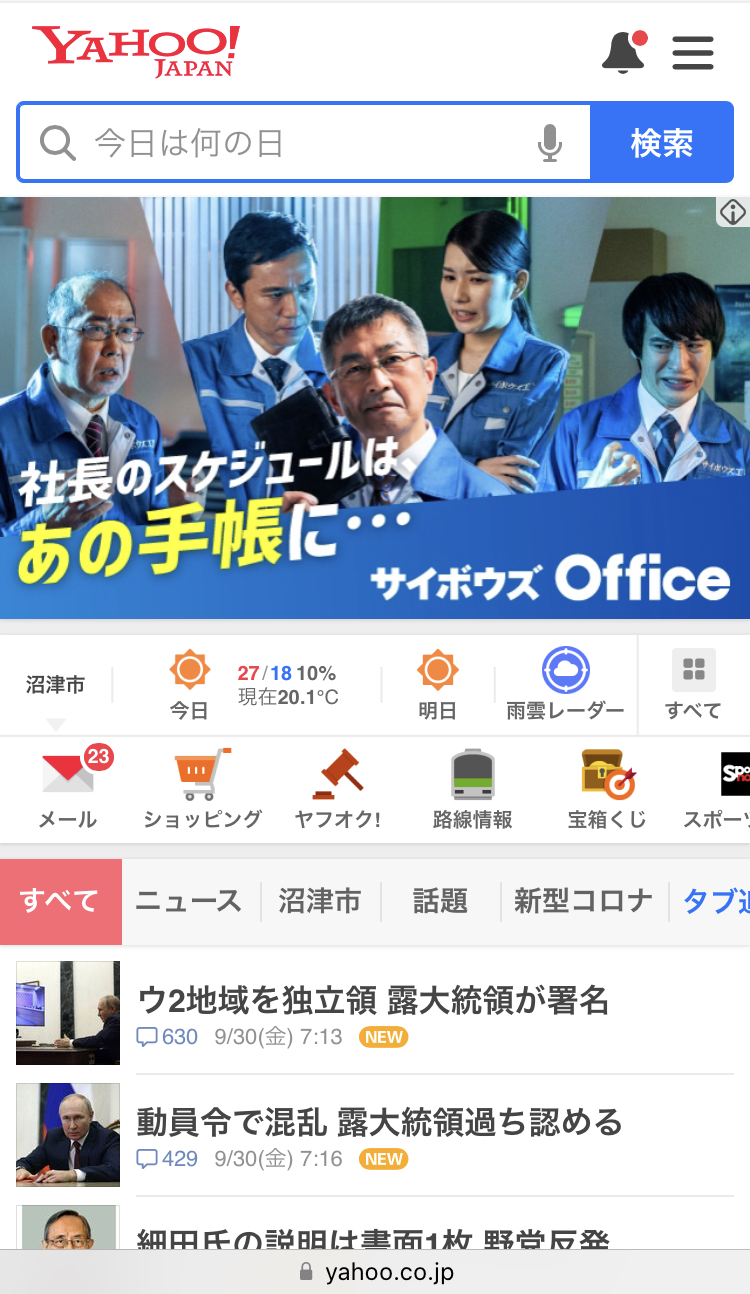
Task: Switch to the 新型コロナ tab
Action: [584, 901]
